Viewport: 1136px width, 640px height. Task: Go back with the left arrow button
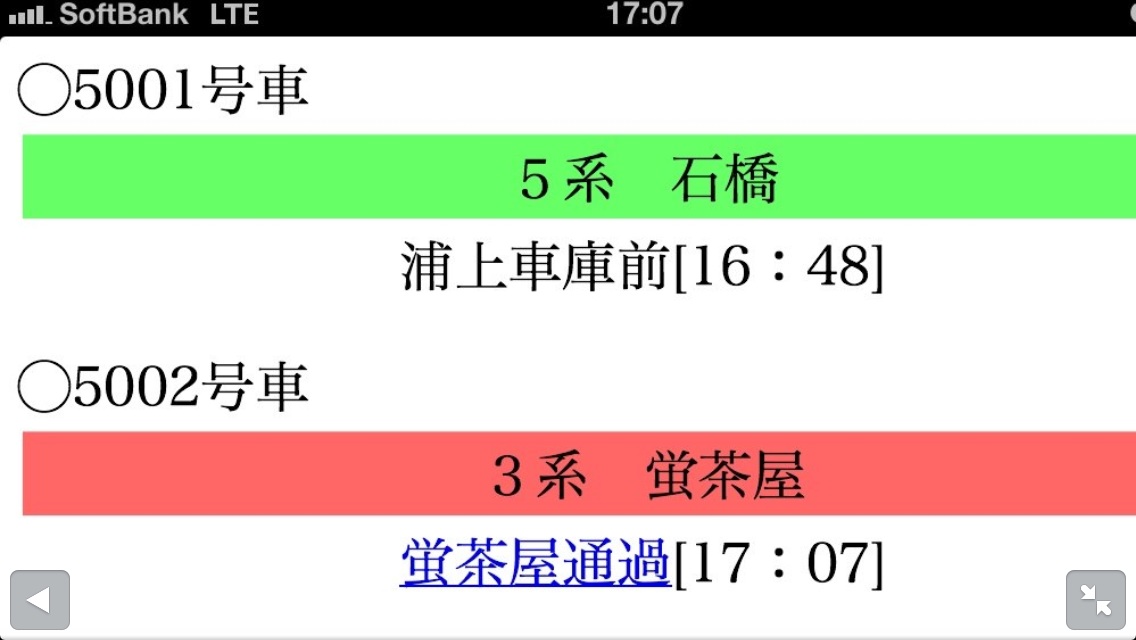[40, 600]
